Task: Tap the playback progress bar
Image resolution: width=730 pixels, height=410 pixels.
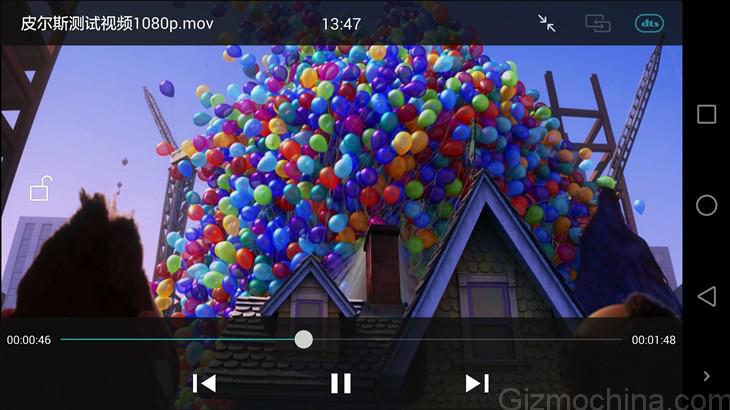Action: click(340, 340)
